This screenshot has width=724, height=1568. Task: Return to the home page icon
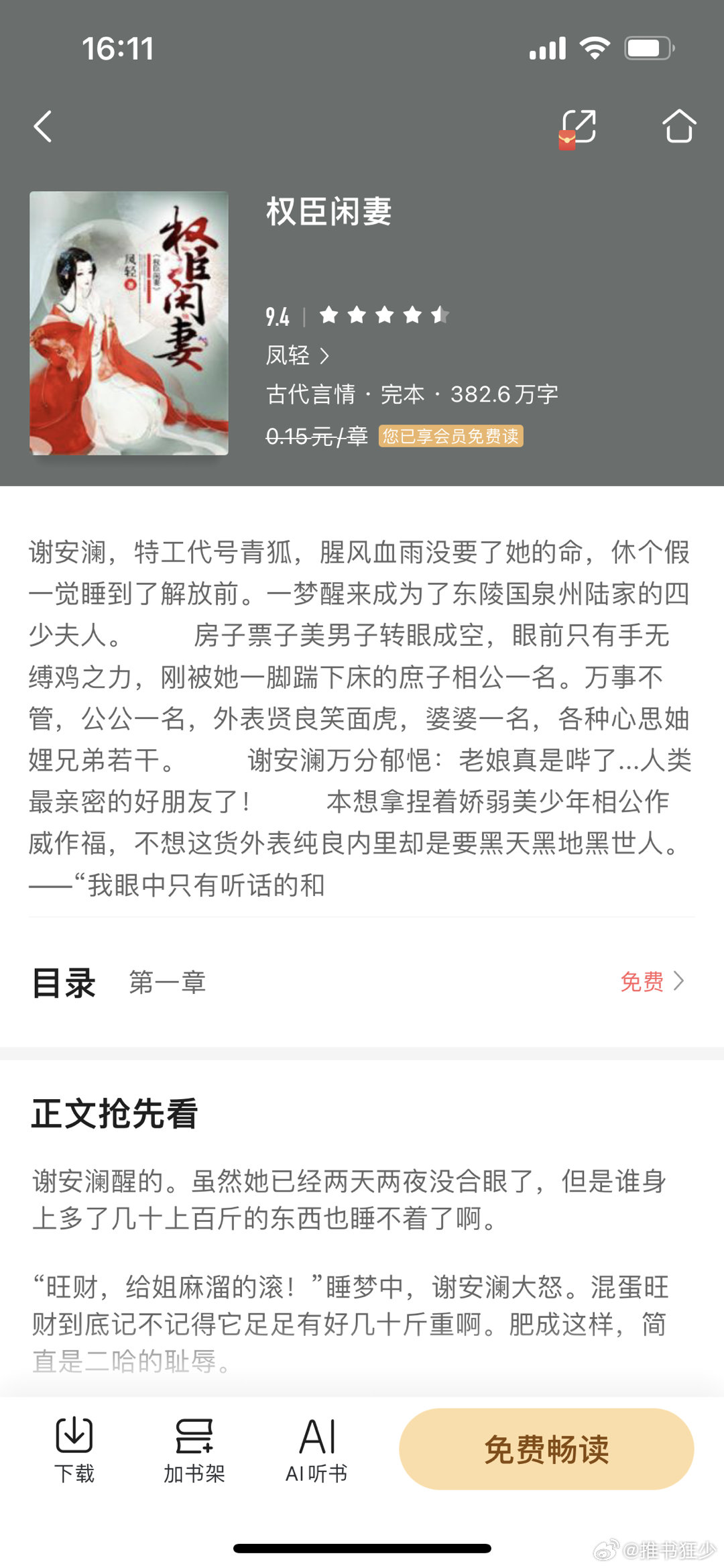(x=679, y=126)
